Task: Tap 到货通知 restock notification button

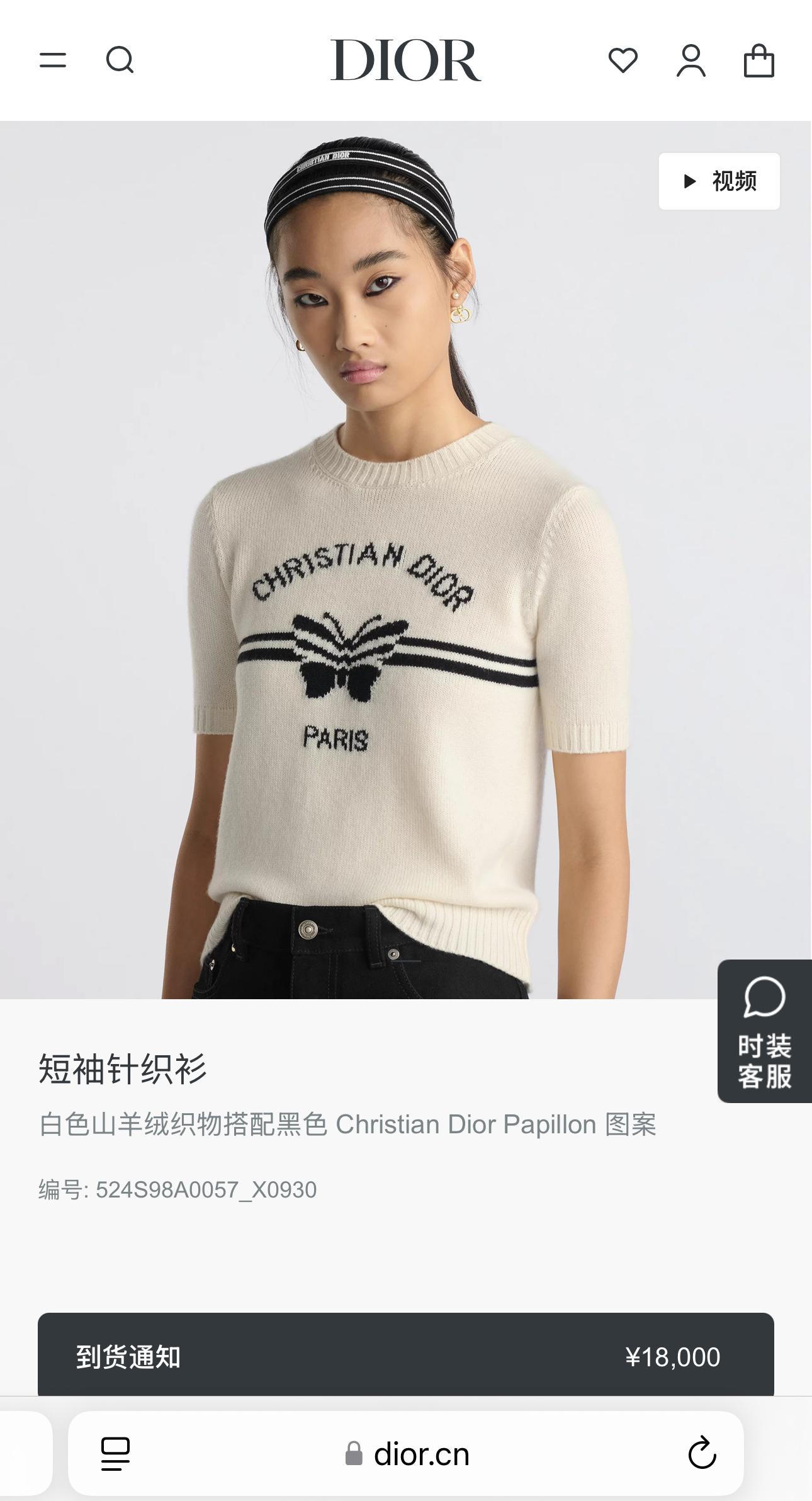Action: click(405, 1356)
